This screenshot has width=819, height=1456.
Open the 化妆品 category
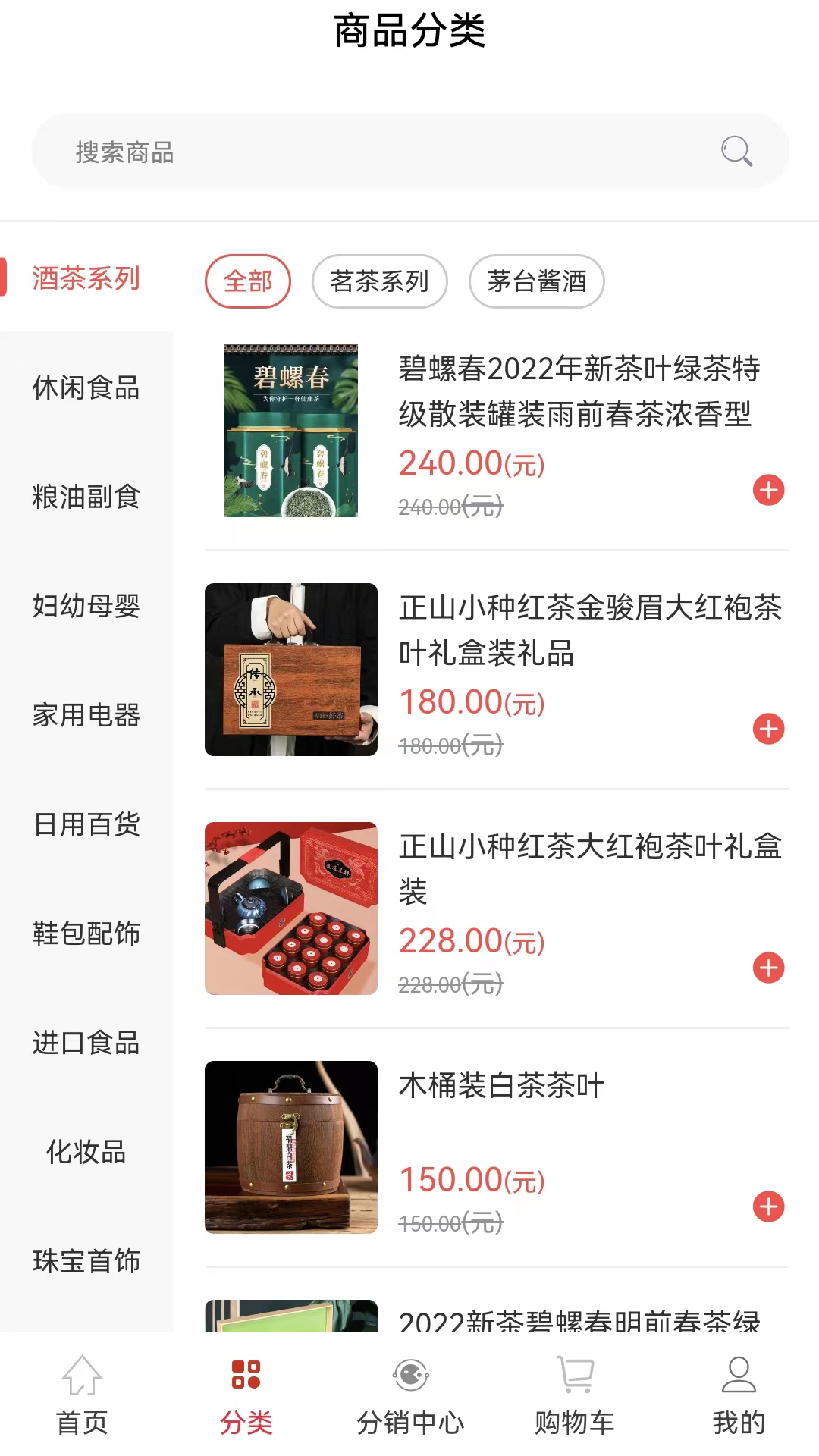[86, 1153]
